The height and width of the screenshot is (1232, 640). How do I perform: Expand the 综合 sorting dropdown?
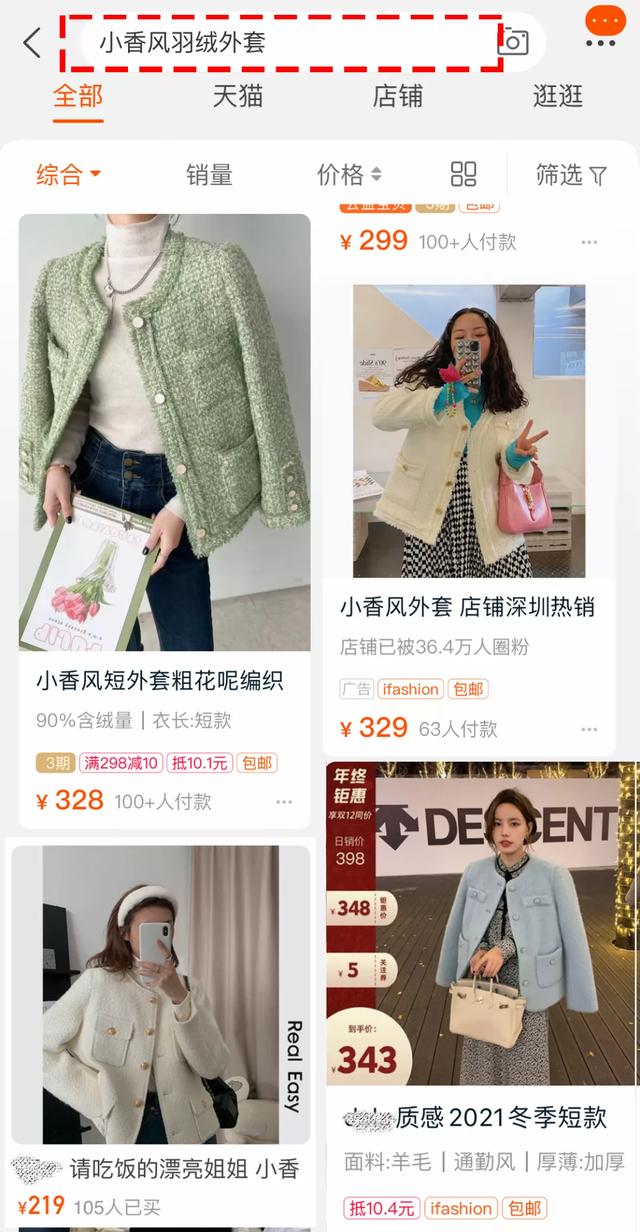(x=68, y=175)
